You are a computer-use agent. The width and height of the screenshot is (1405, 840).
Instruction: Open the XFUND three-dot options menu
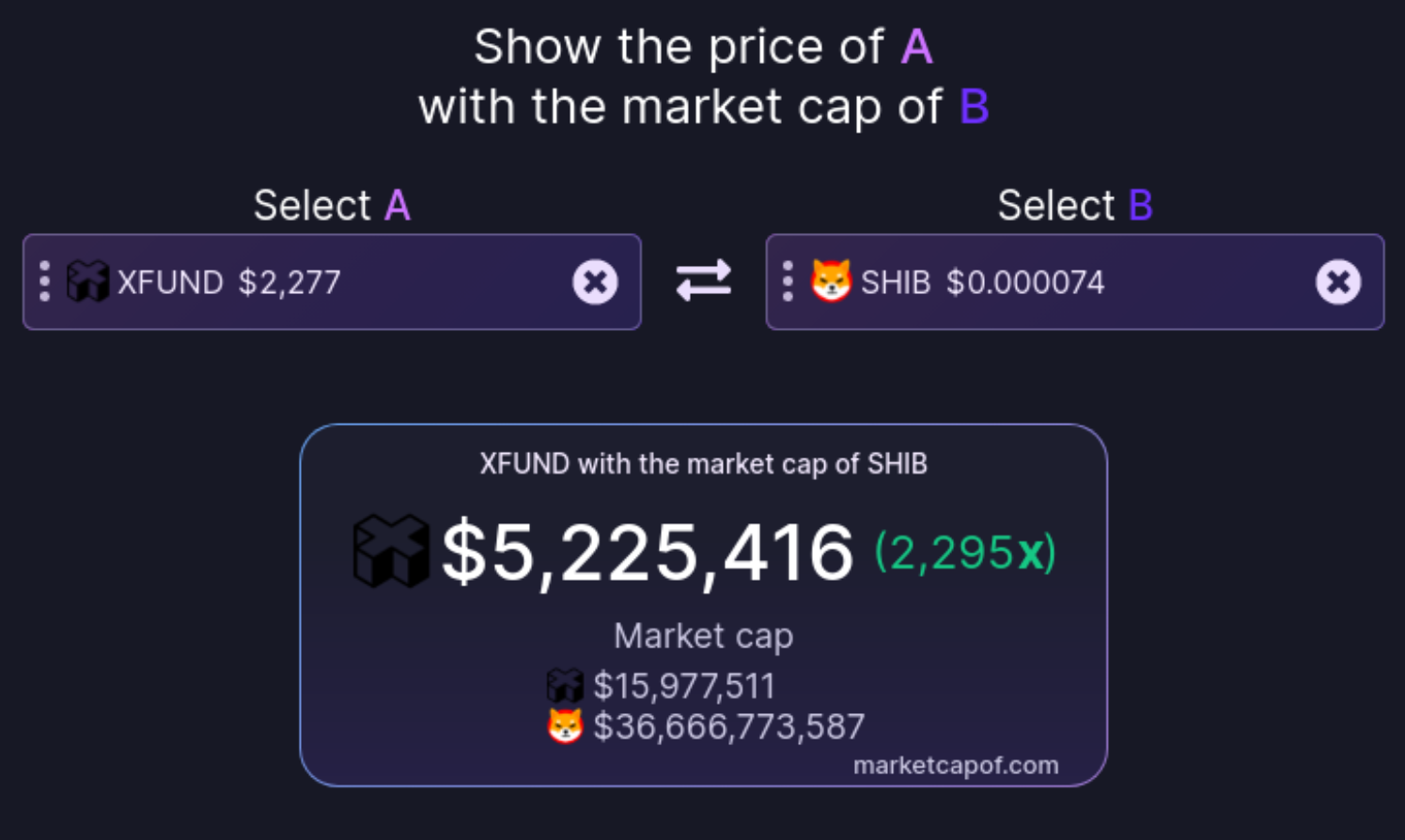pyautogui.click(x=44, y=282)
